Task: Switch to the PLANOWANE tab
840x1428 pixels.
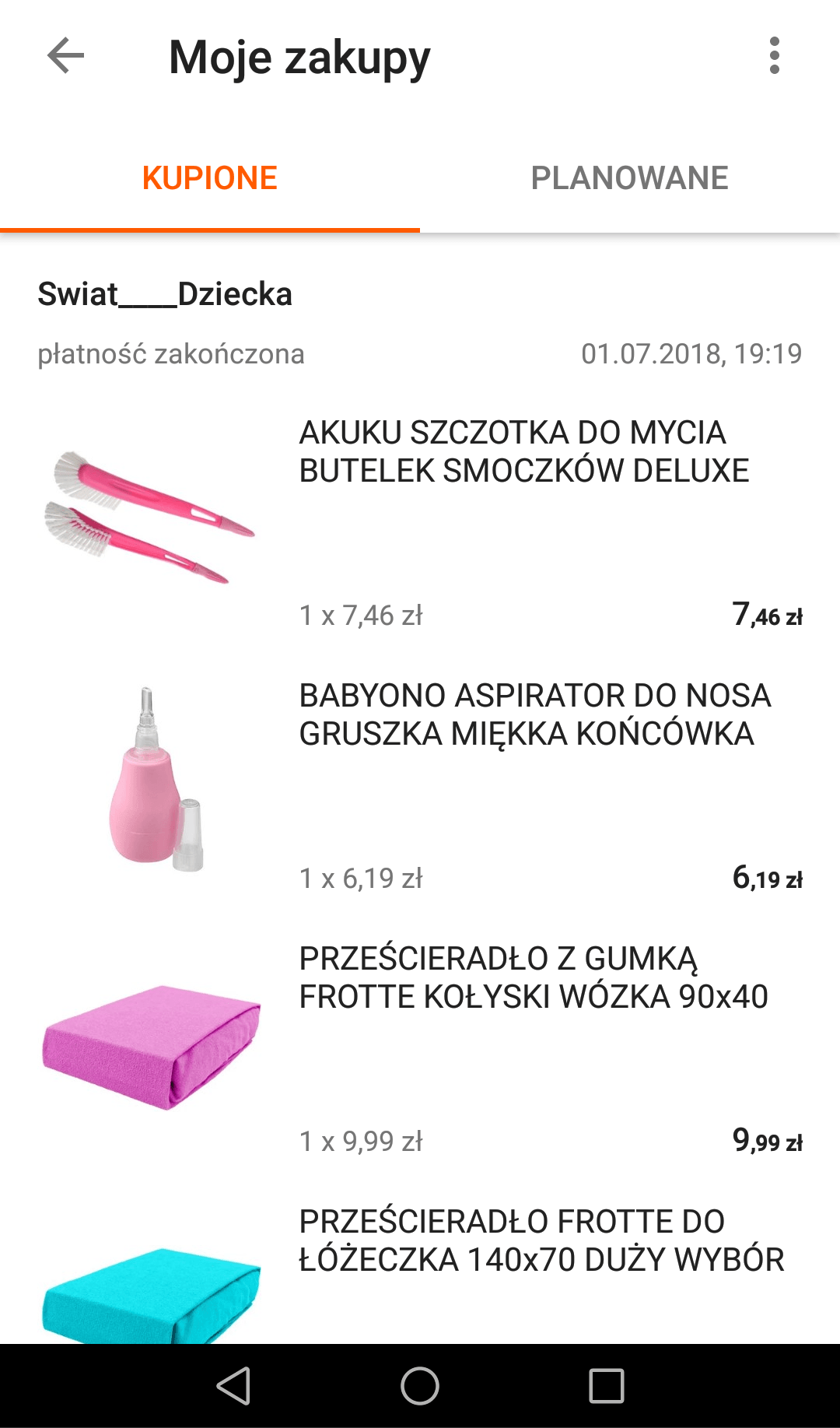Action: coord(629,178)
